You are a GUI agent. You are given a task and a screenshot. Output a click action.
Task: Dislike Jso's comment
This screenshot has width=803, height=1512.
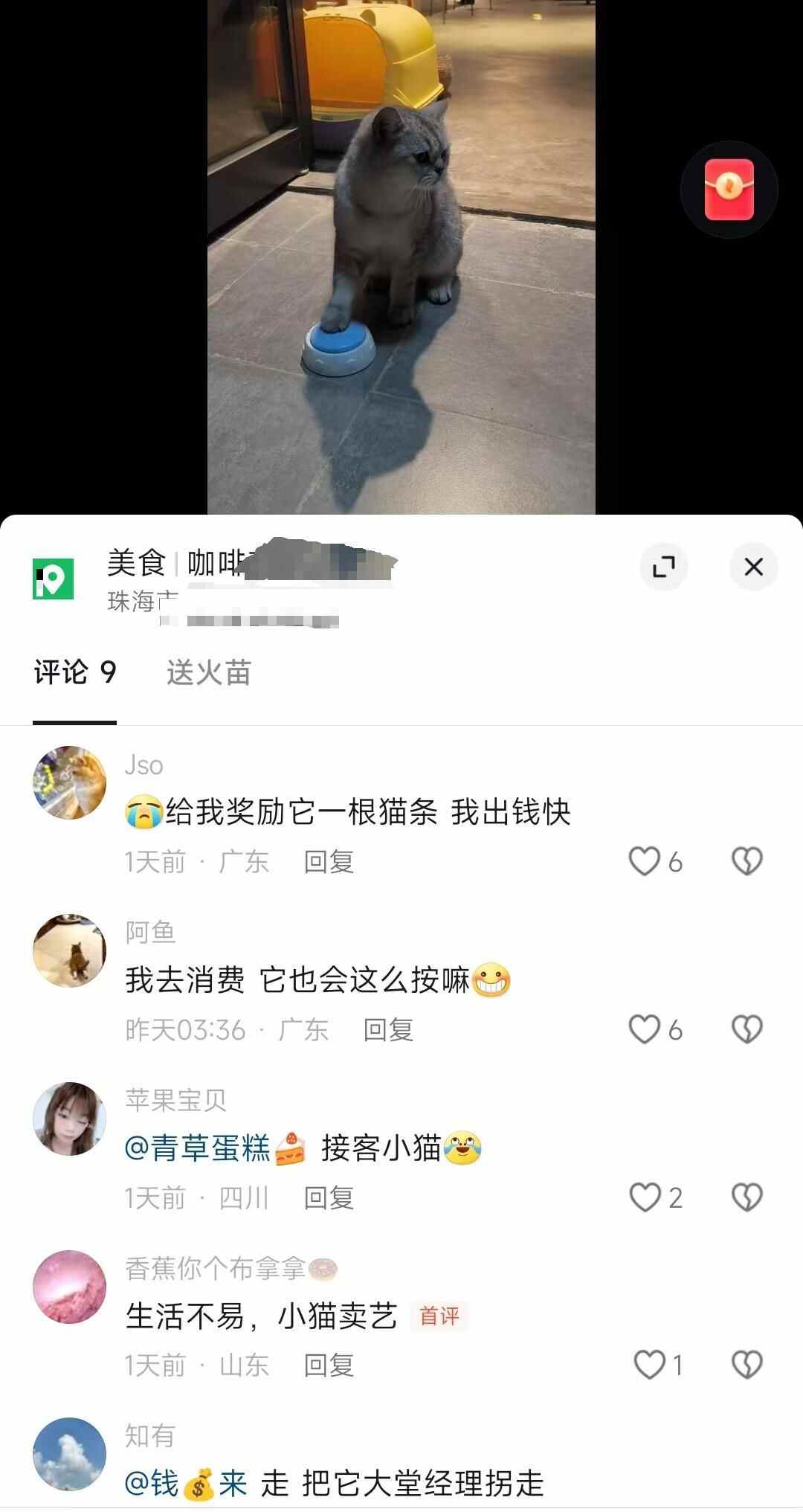(x=746, y=861)
